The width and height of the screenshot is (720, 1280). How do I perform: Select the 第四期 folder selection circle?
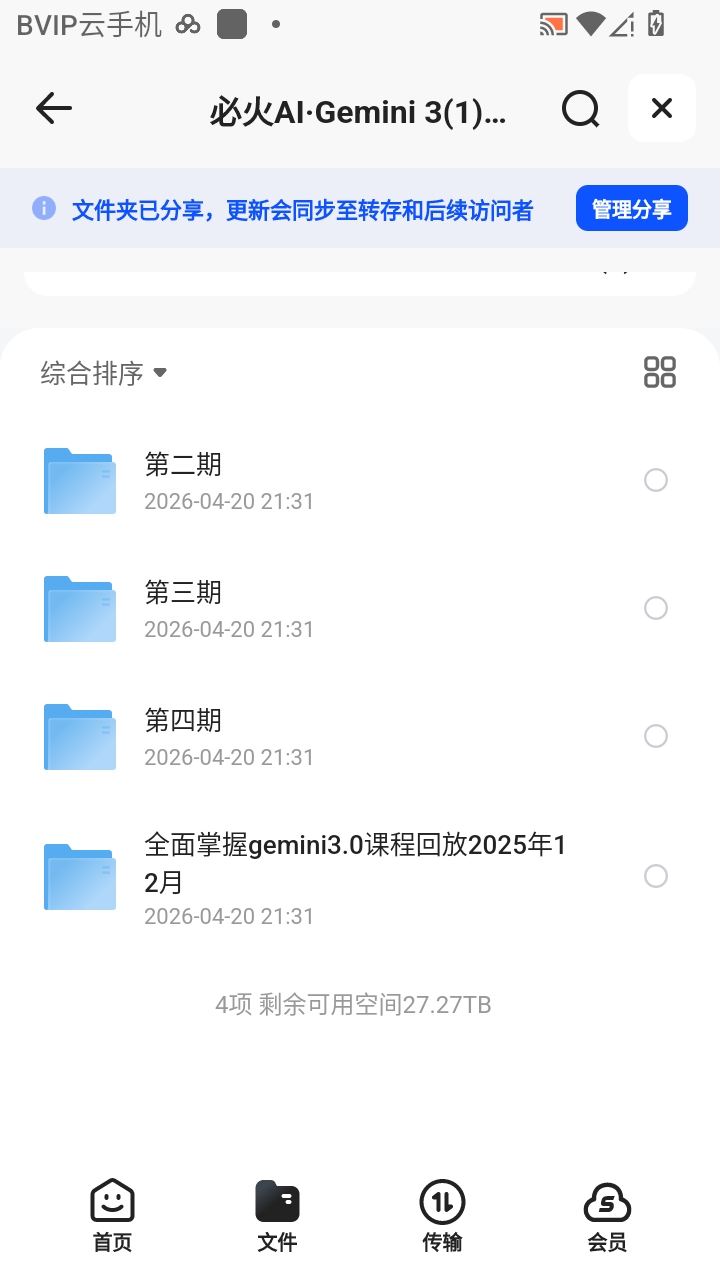tap(656, 735)
